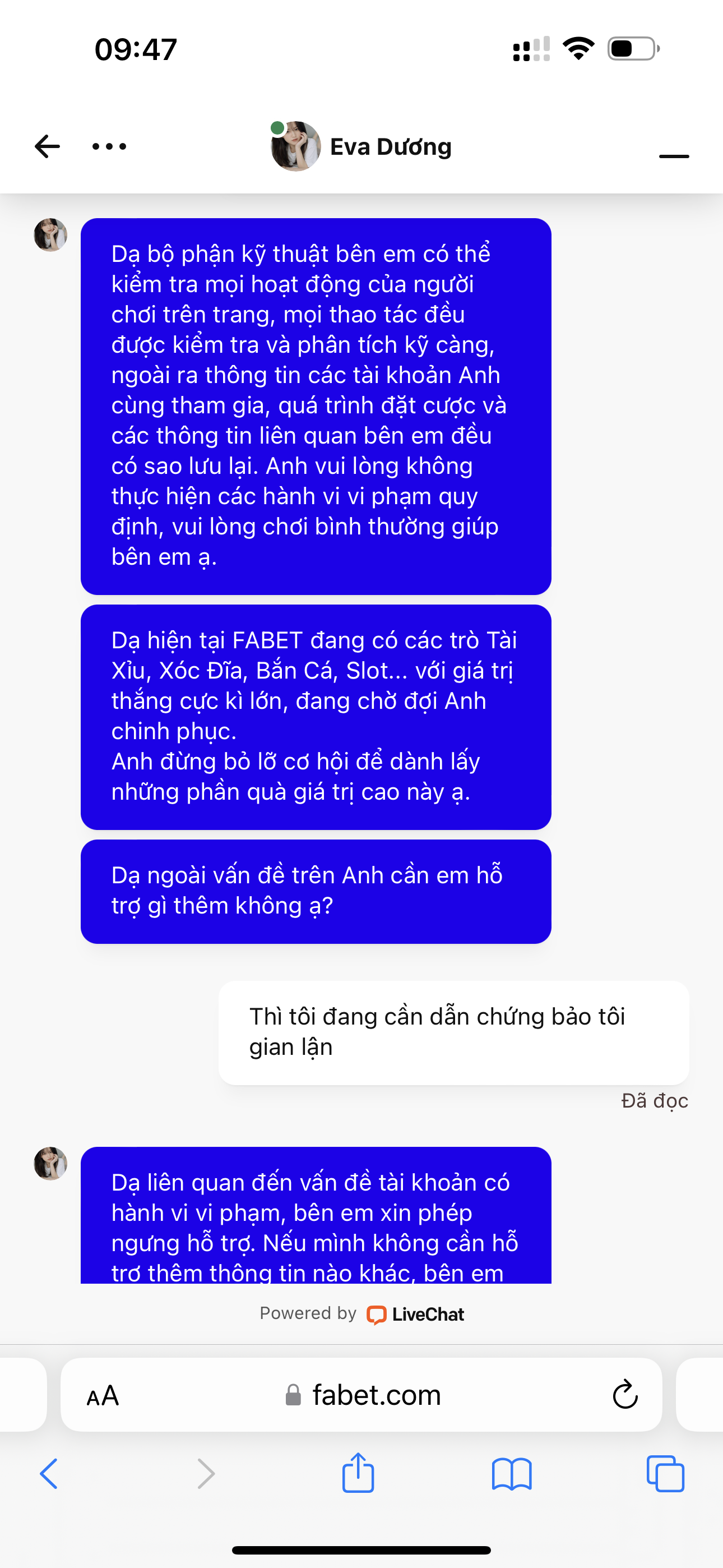The width and height of the screenshot is (723, 1568).
Task: Open Safari's AA page settings
Action: tap(103, 1395)
